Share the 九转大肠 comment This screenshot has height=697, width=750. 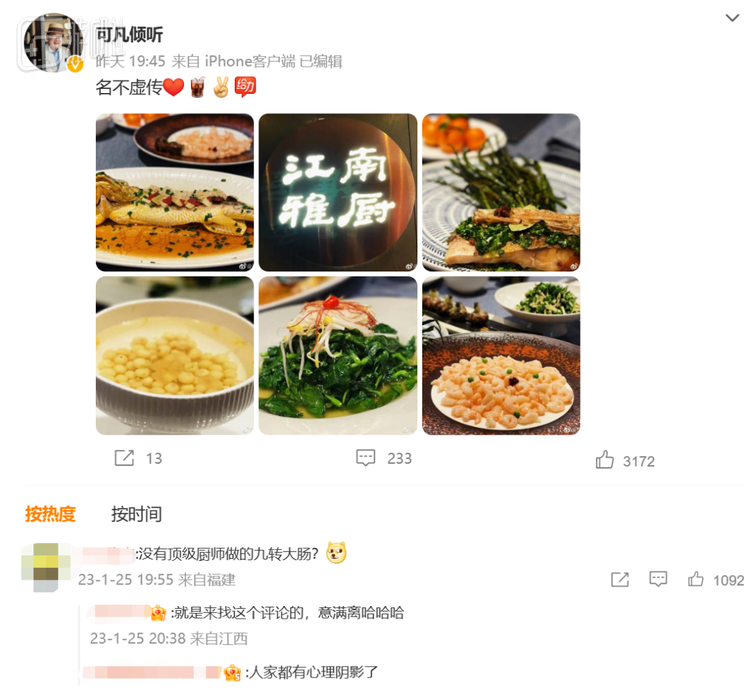pos(620,579)
